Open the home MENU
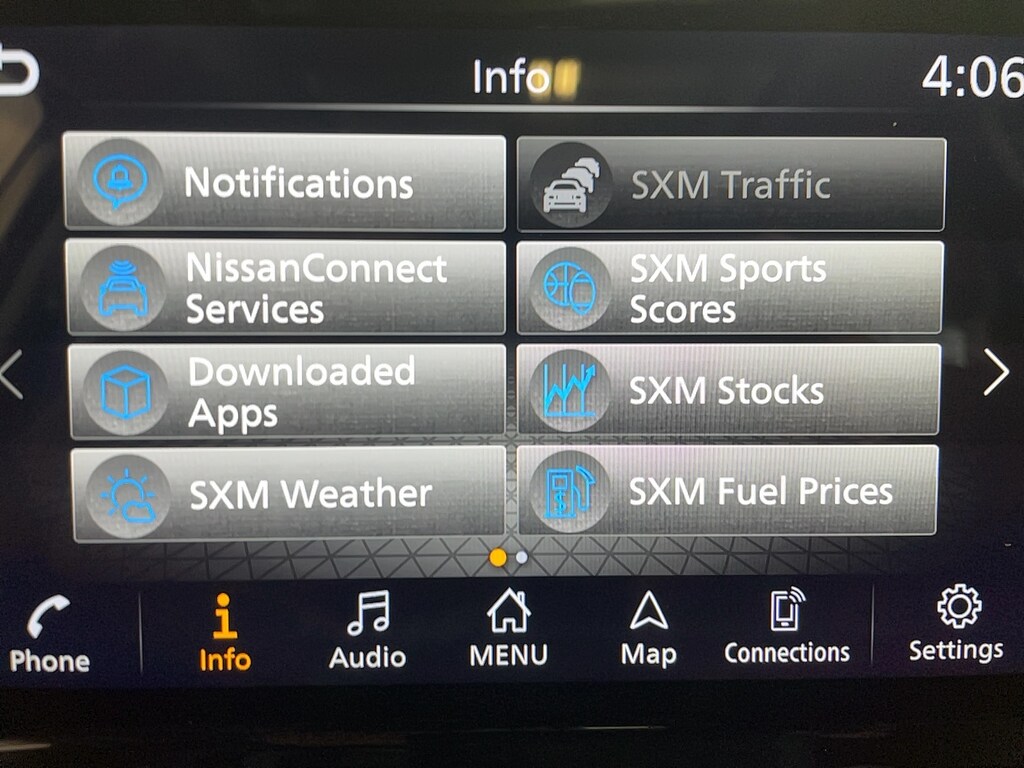Viewport: 1024px width, 768px height. pyautogui.click(x=508, y=629)
